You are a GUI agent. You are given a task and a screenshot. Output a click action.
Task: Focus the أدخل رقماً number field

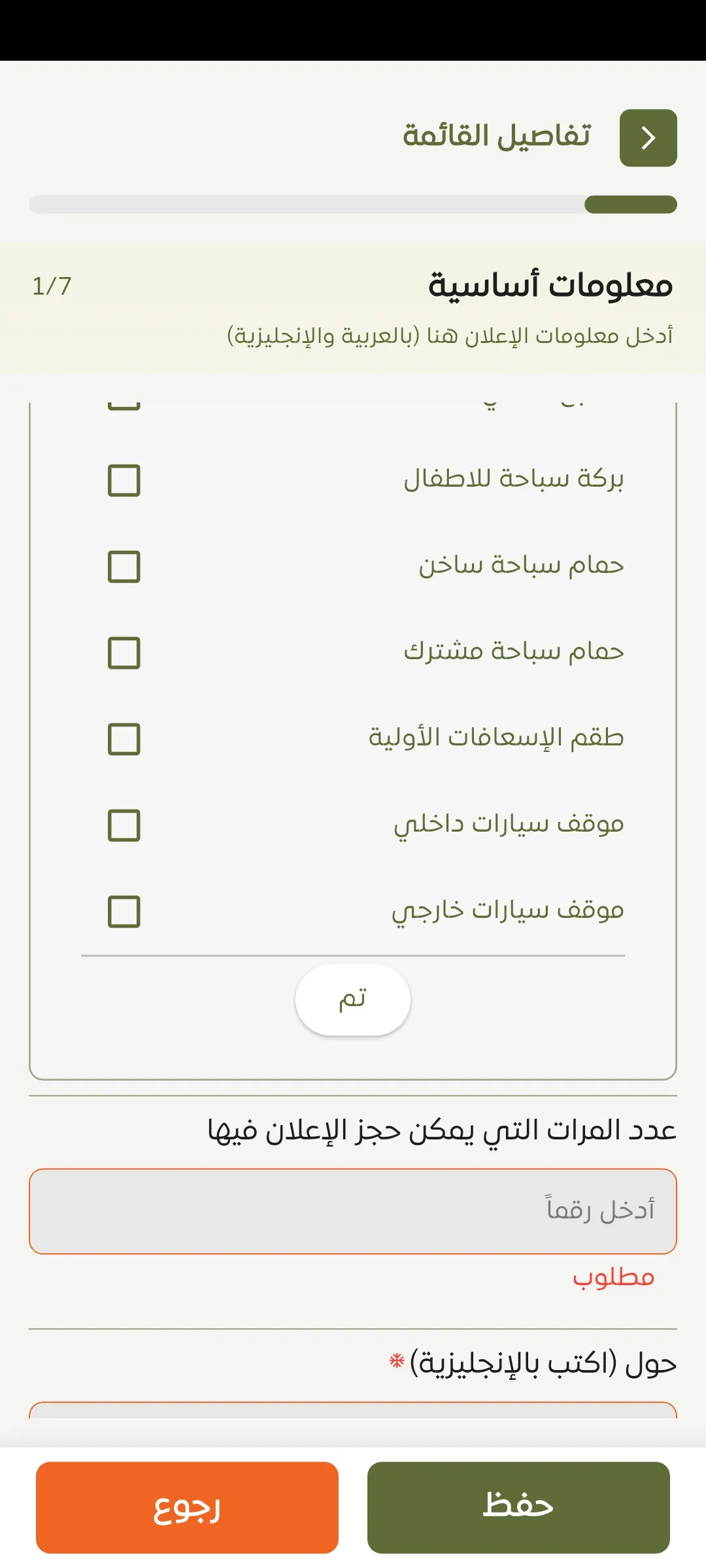pyautogui.click(x=352, y=1211)
